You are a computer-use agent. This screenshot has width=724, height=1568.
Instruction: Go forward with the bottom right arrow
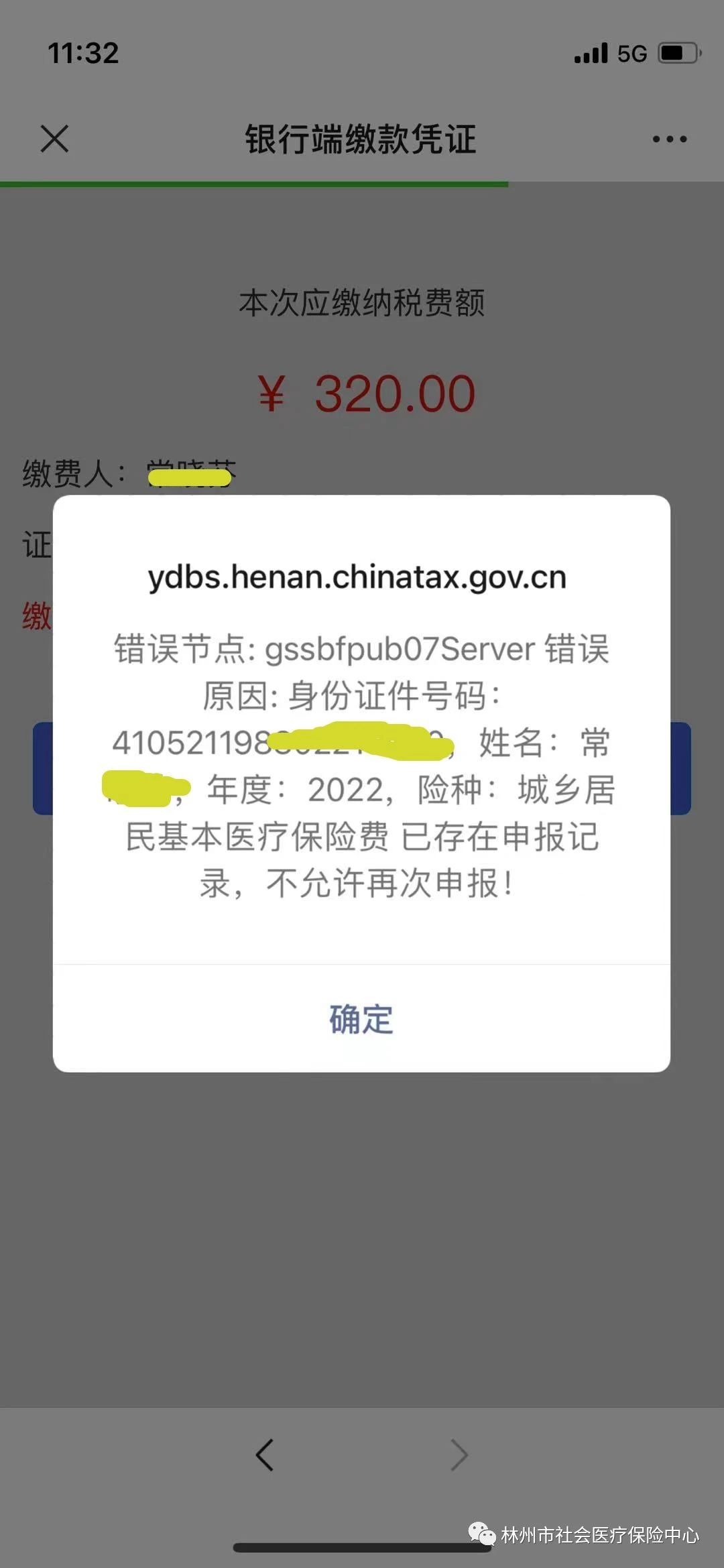459,1455
